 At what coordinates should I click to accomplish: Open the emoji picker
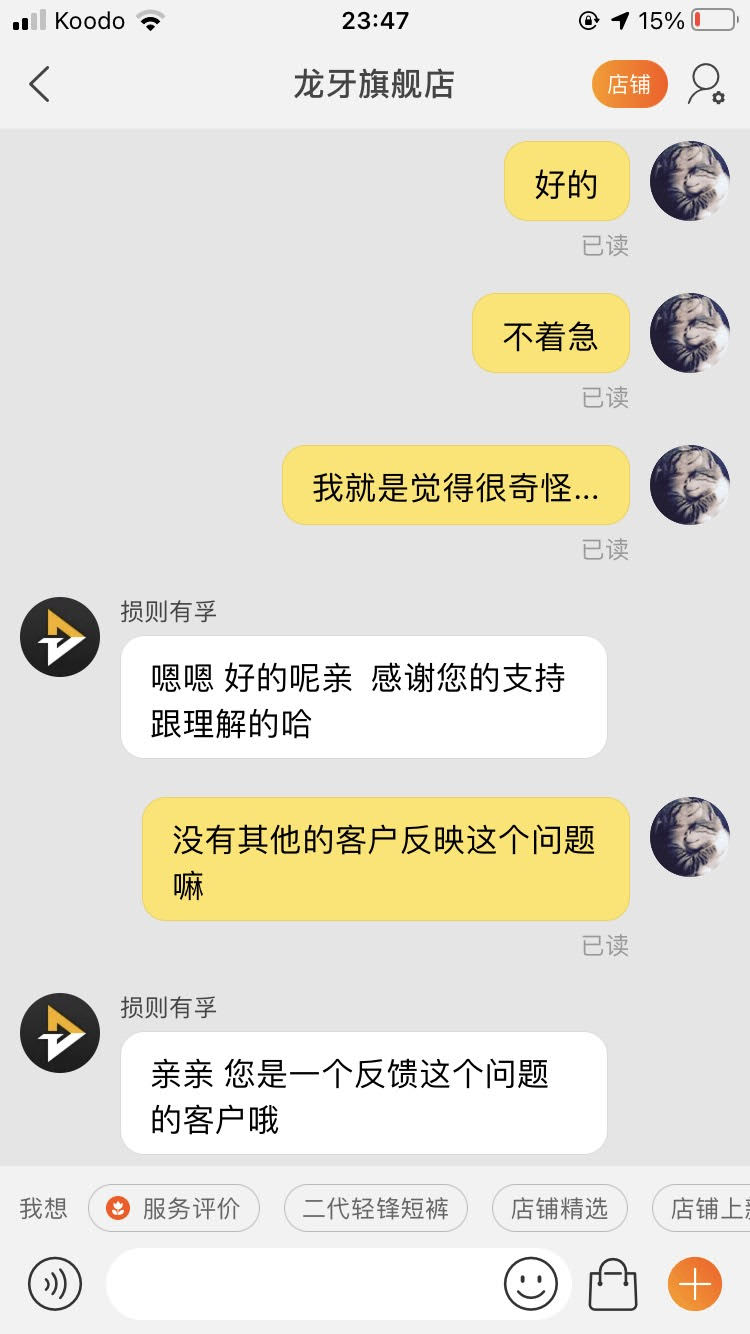pos(531,1284)
